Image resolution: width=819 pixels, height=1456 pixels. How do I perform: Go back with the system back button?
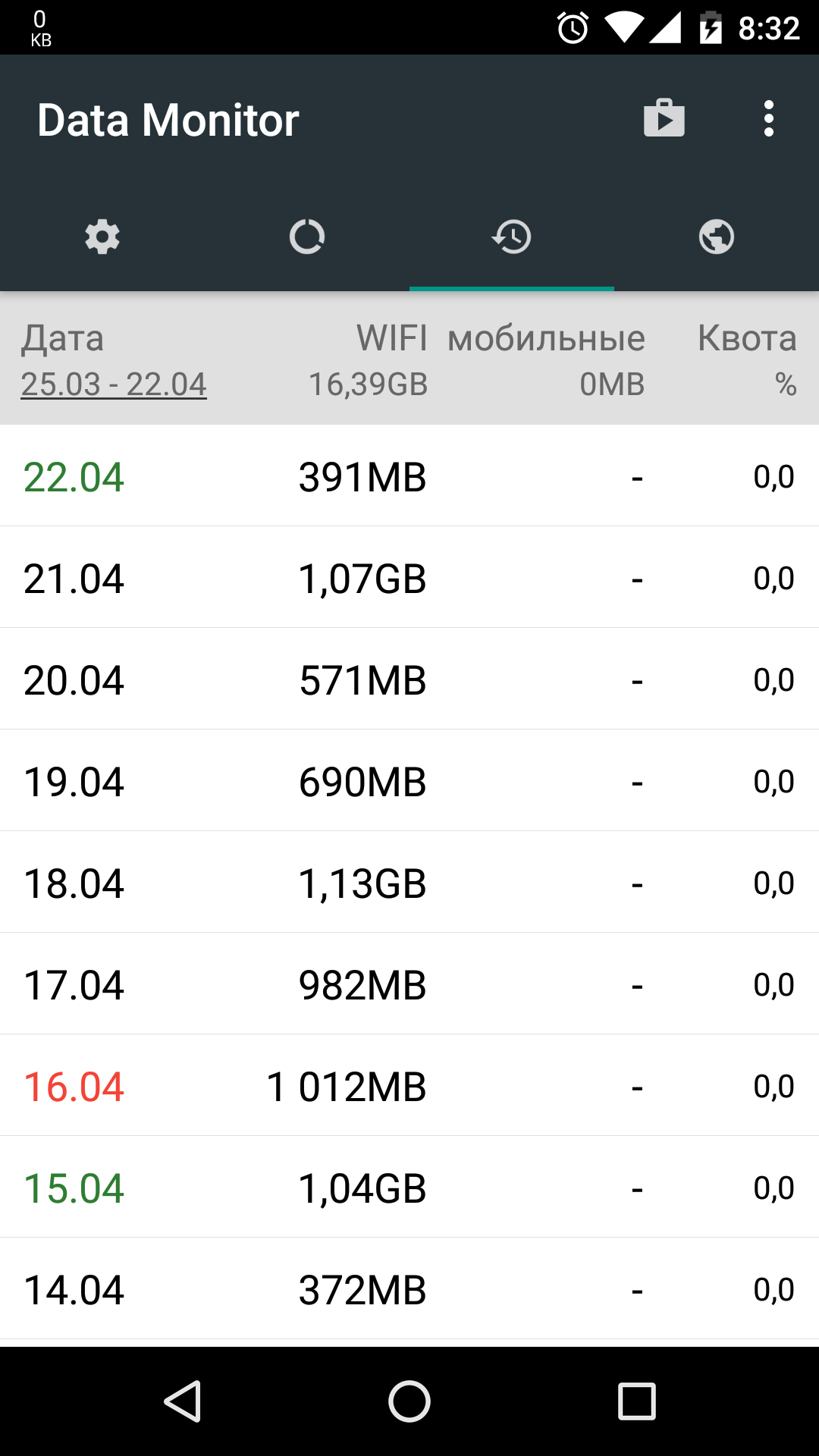pos(183,1401)
